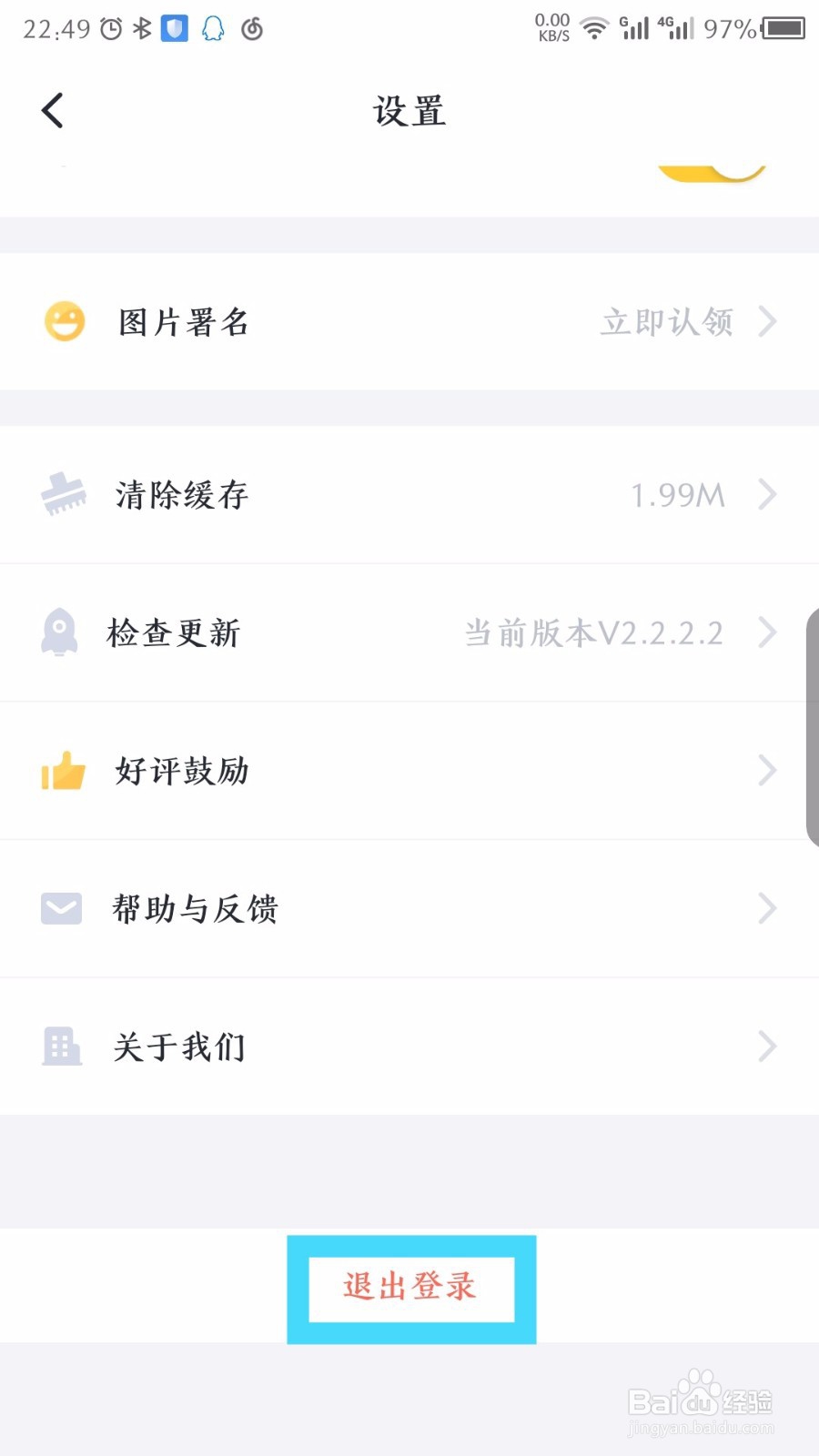The width and height of the screenshot is (819, 1456).
Task: Go back from the settings page
Action: click(x=53, y=111)
